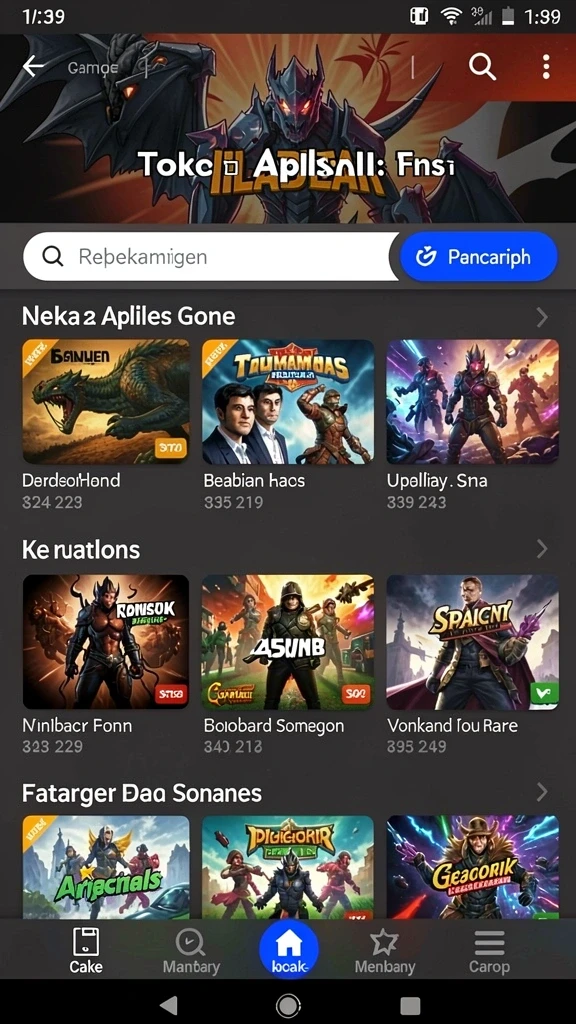Go back using the top-left arrow

tap(33, 66)
